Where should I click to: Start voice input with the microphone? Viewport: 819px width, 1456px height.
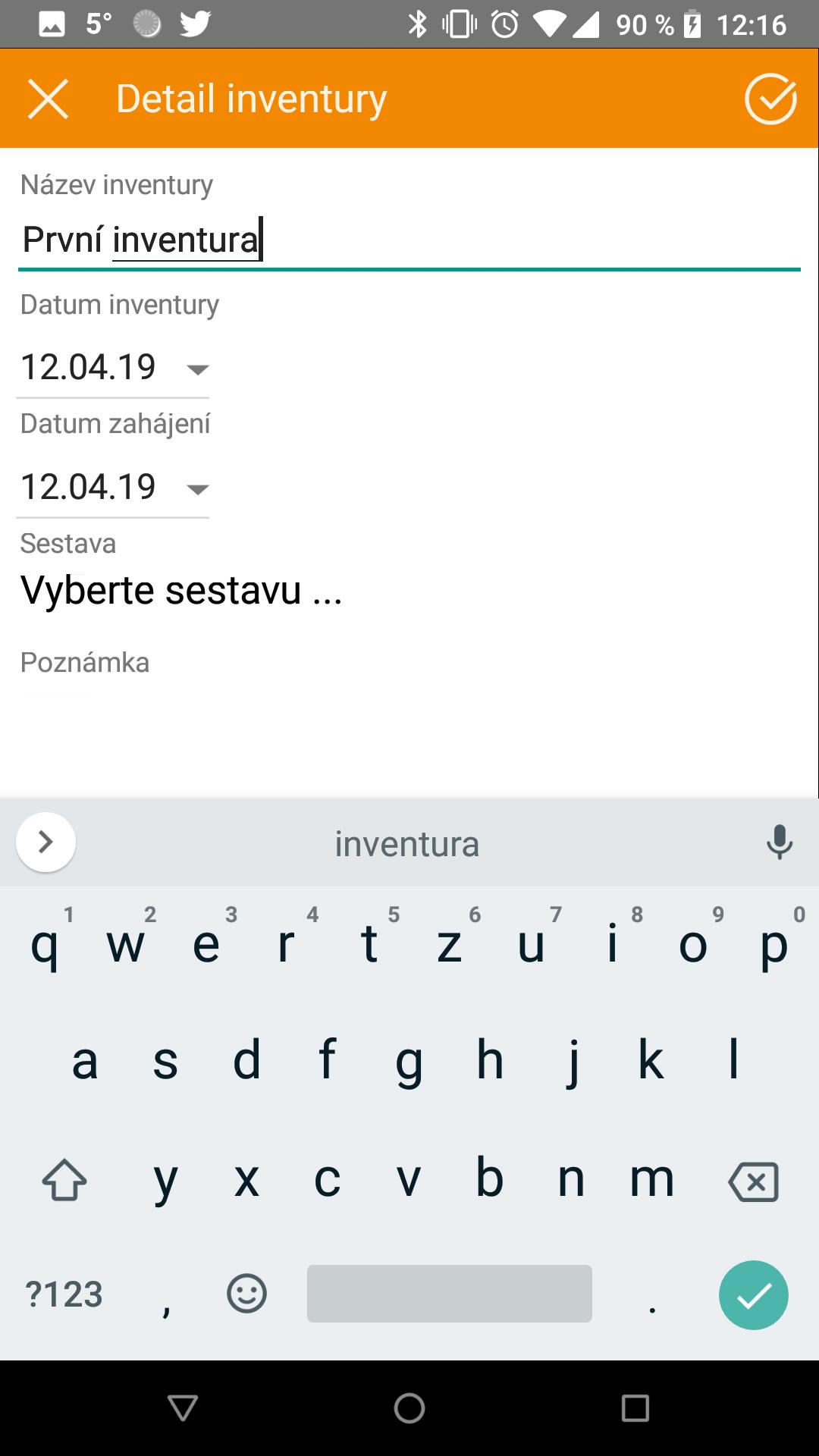779,843
